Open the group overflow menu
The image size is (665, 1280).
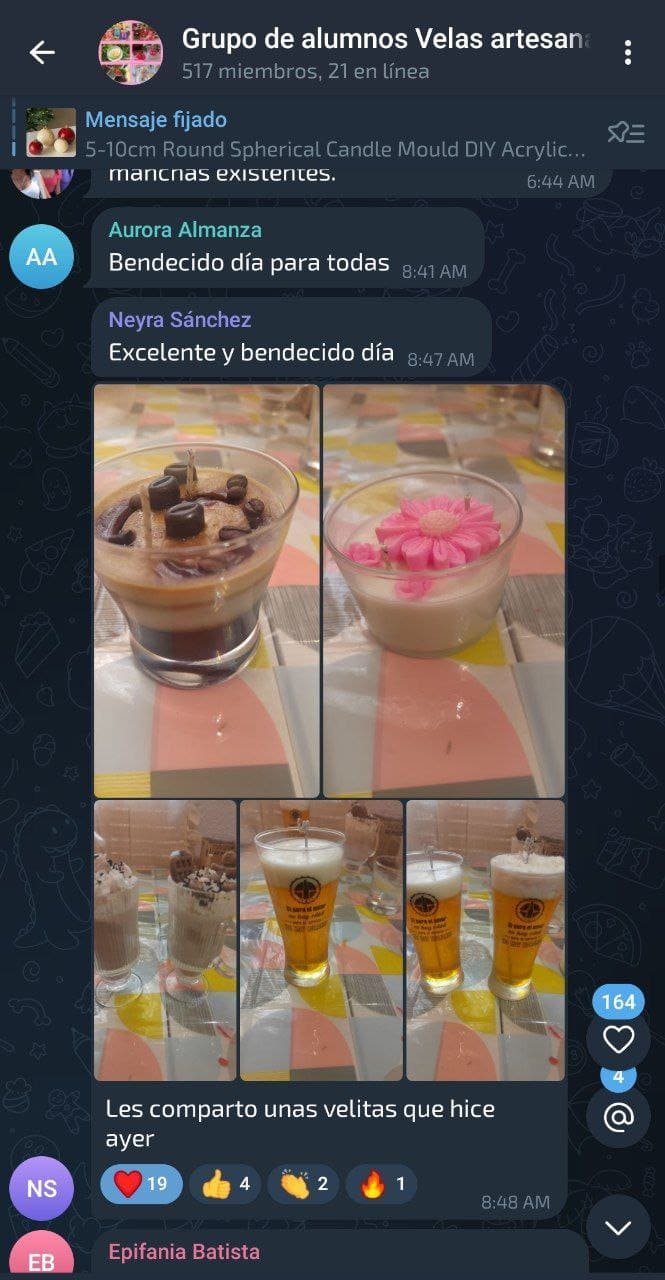[627, 53]
